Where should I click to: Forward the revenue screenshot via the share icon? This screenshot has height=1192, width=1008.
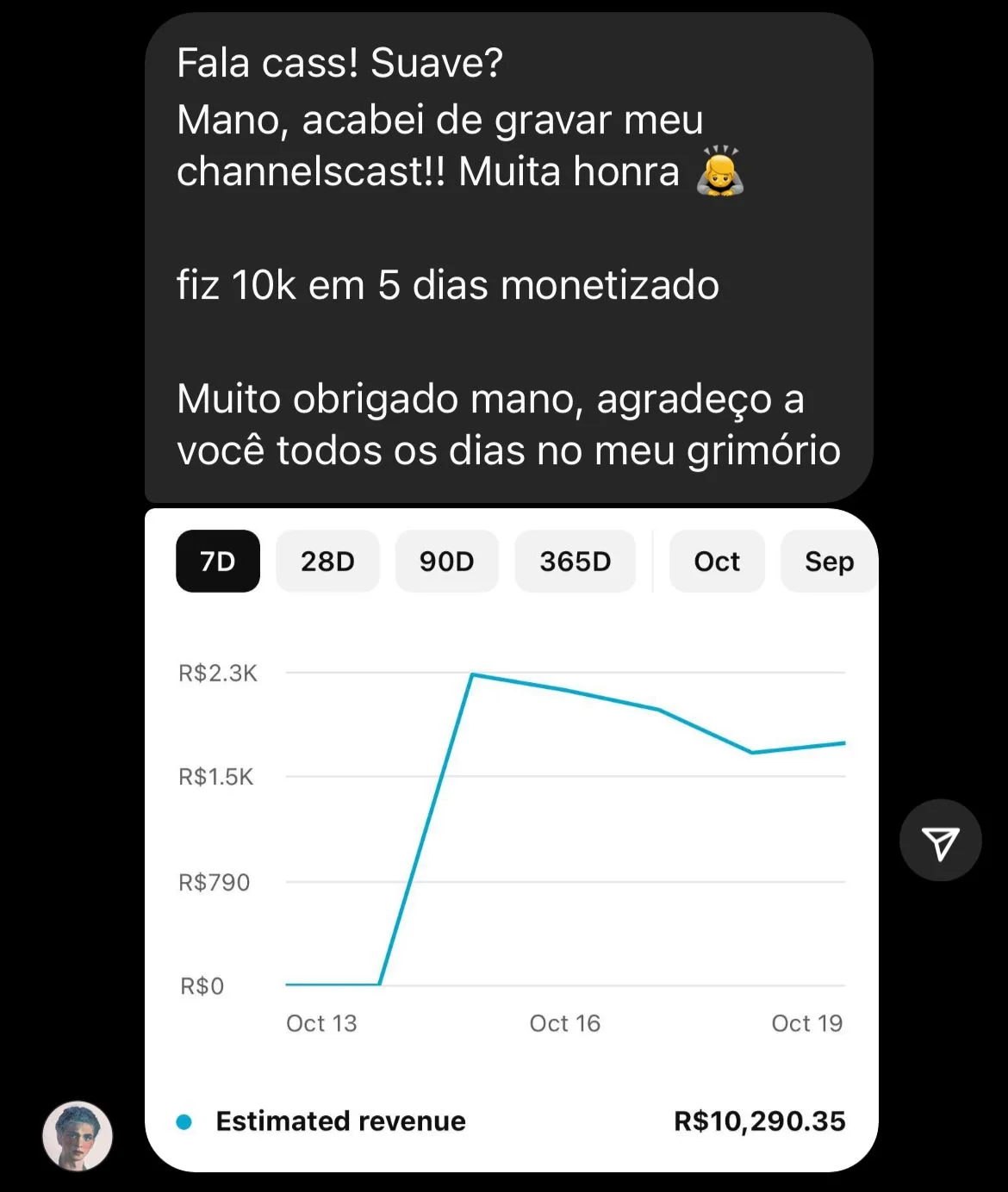coord(940,841)
